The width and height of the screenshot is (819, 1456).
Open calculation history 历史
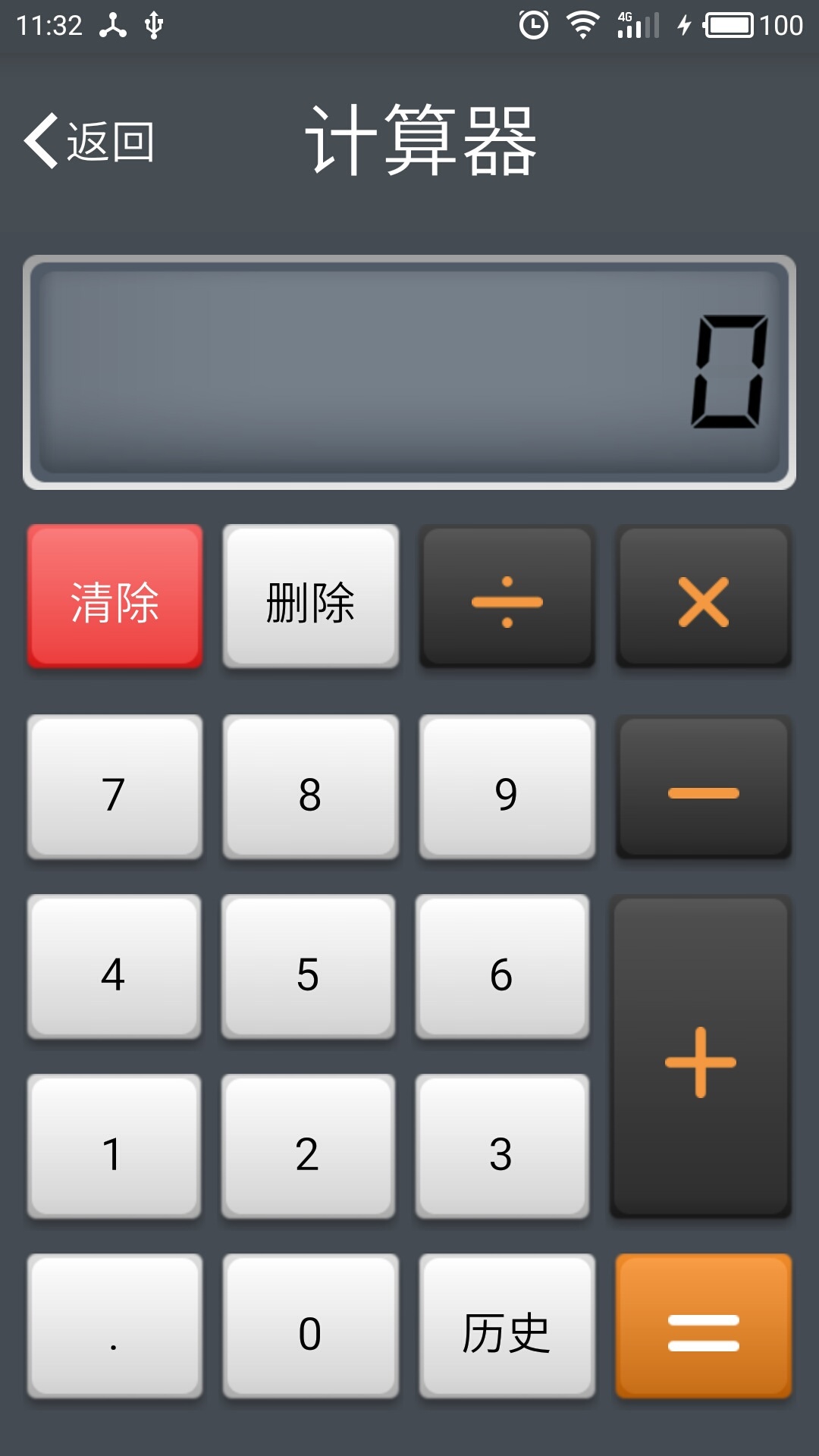507,1326
